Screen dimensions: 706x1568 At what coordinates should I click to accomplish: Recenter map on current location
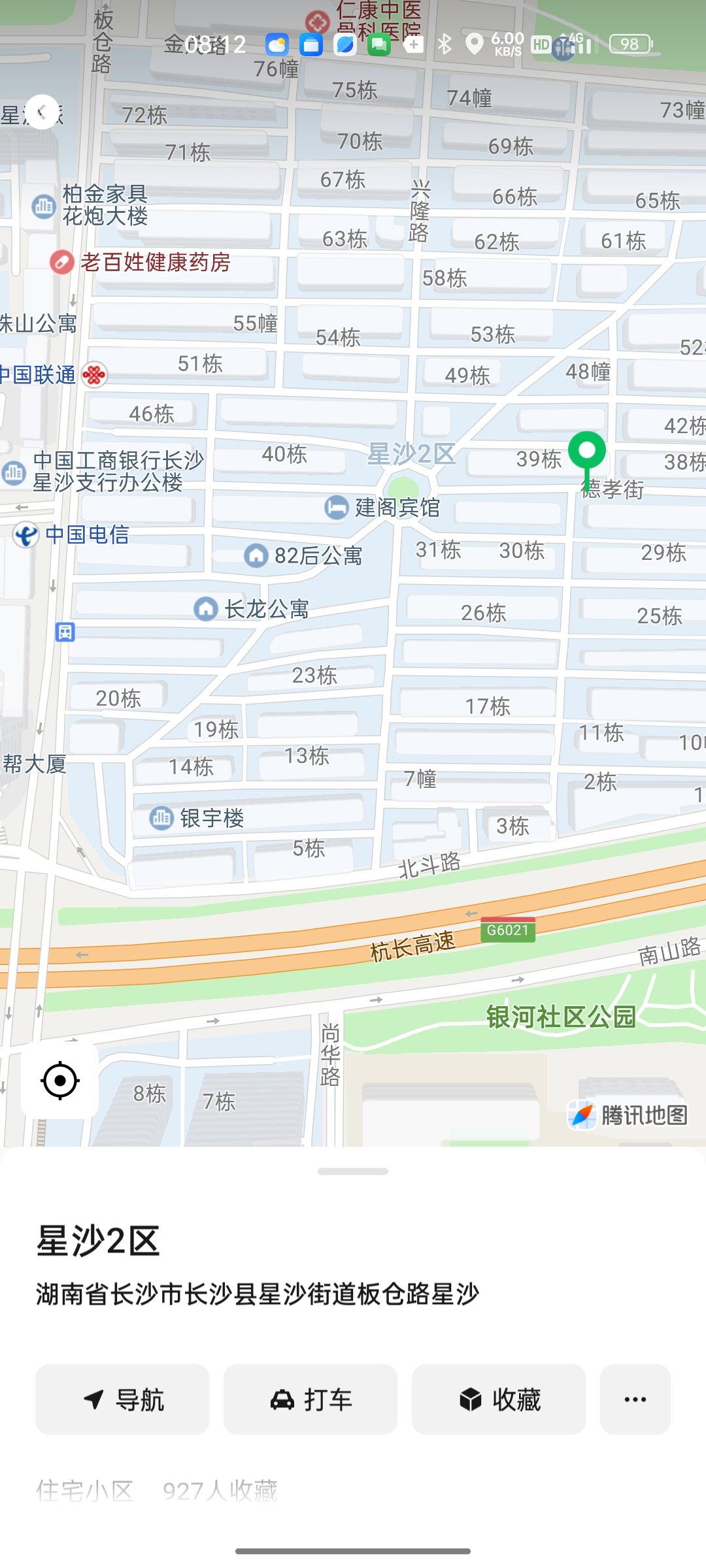coord(59,1081)
